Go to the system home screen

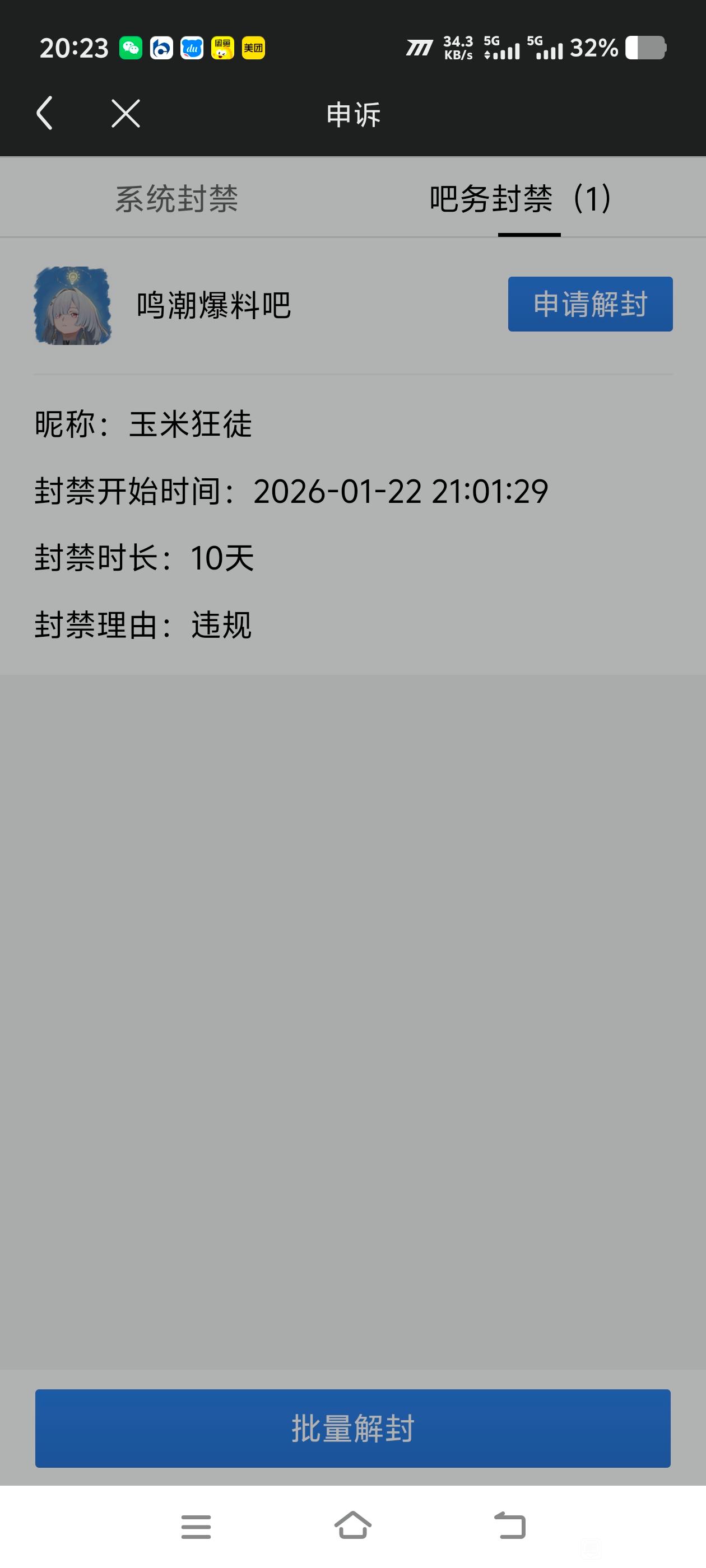352,1526
